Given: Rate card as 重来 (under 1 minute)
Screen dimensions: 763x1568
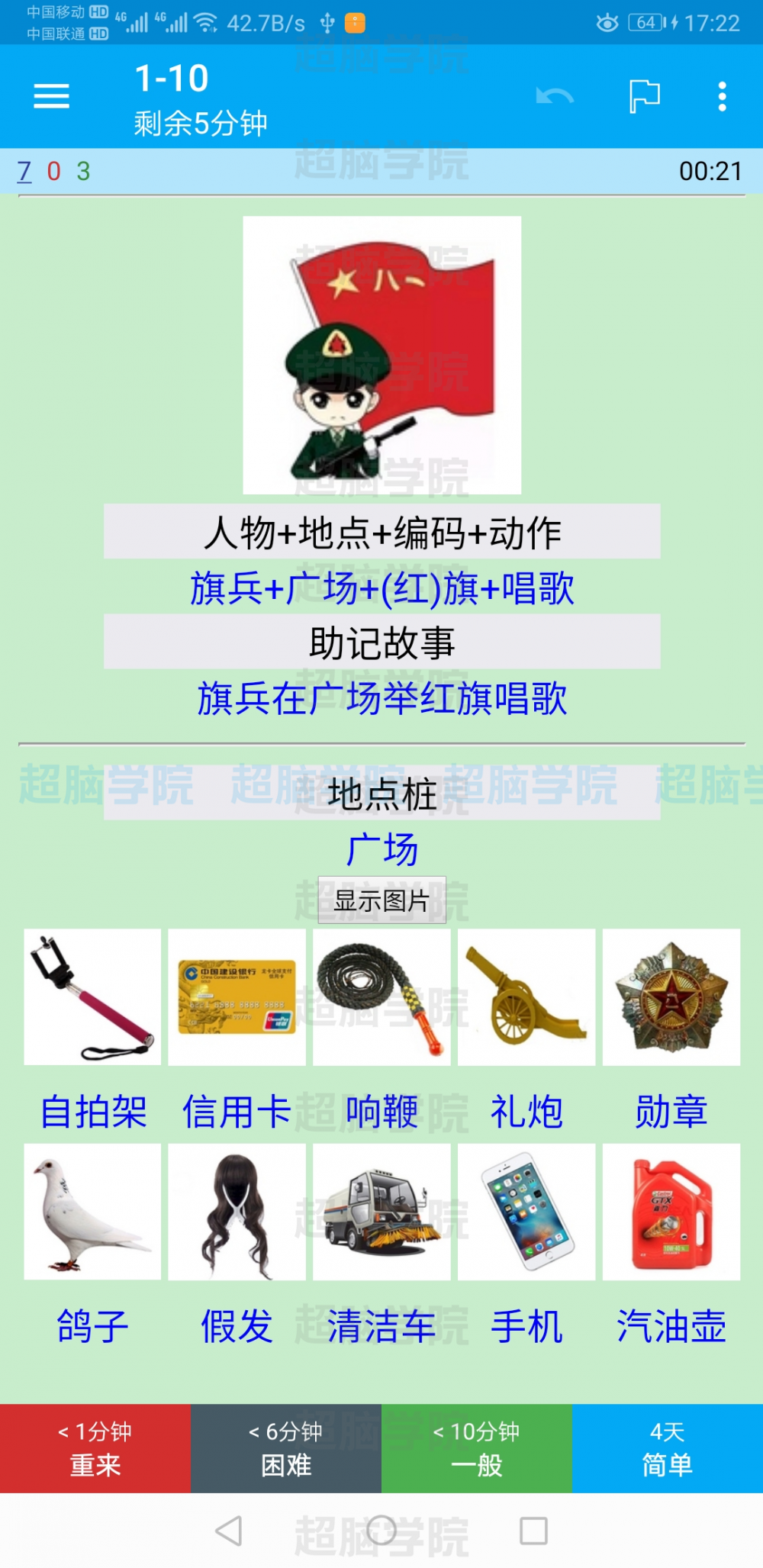Looking at the screenshot, I should point(95,1448).
